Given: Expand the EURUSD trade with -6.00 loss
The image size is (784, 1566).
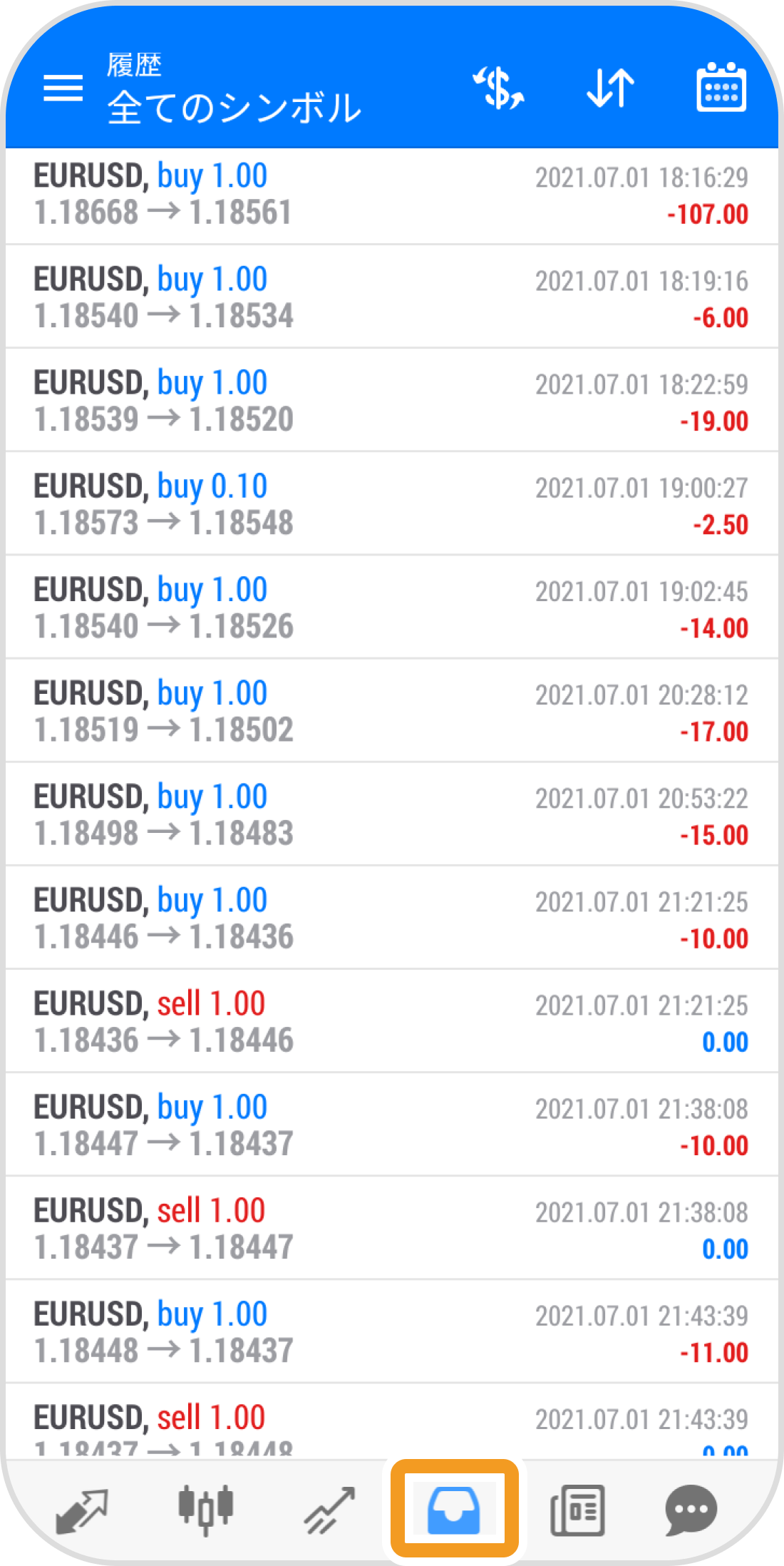Looking at the screenshot, I should [391, 298].
